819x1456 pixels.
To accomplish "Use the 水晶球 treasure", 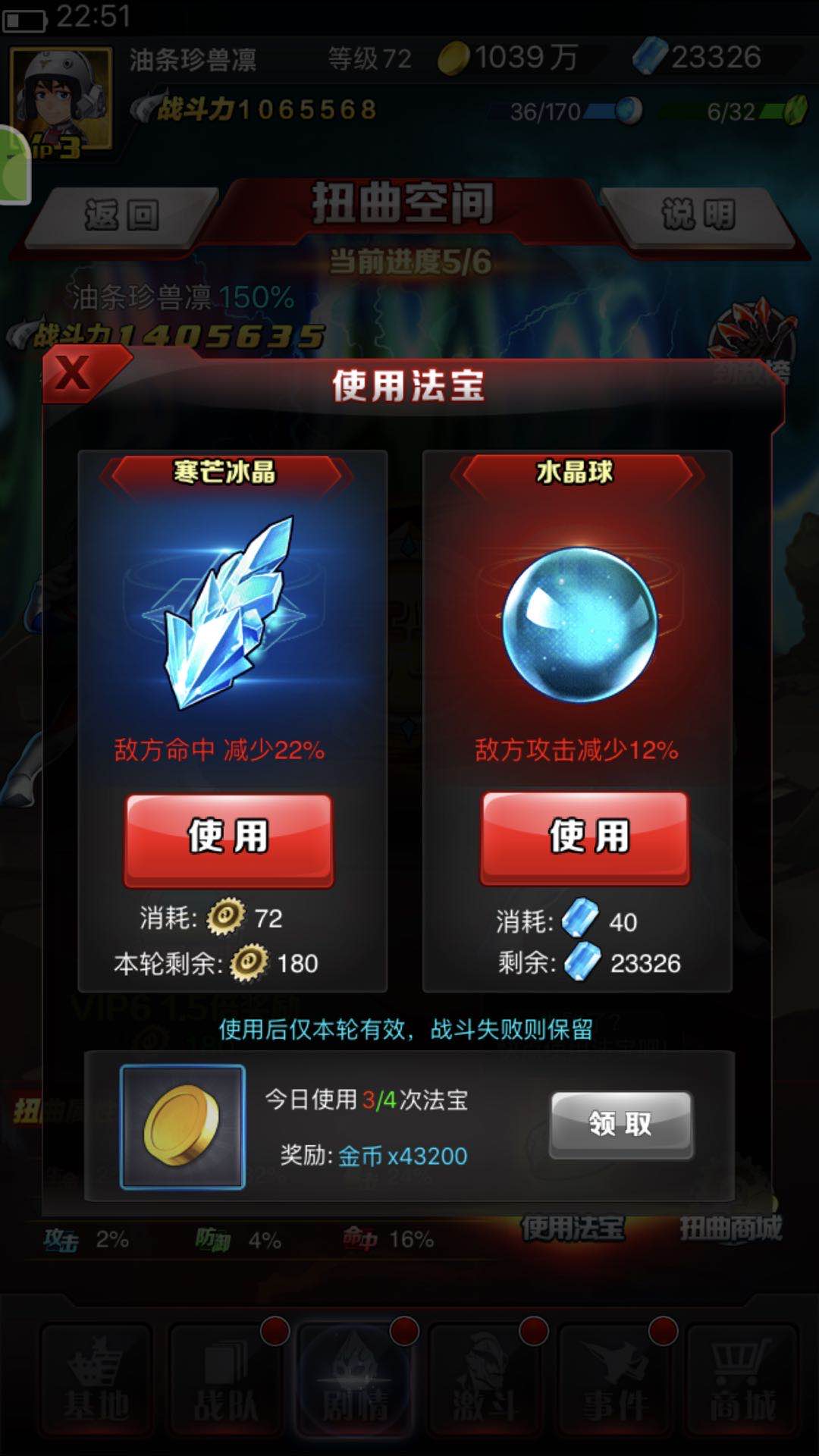I will [x=585, y=836].
